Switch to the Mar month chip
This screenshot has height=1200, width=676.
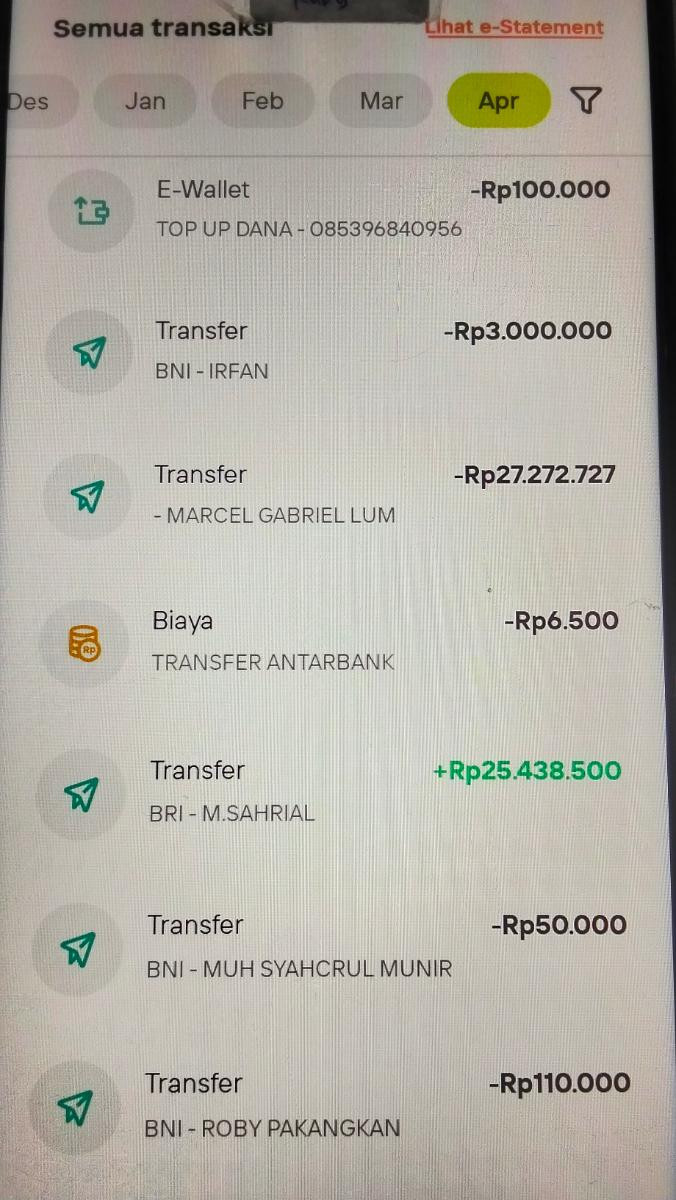point(381,101)
